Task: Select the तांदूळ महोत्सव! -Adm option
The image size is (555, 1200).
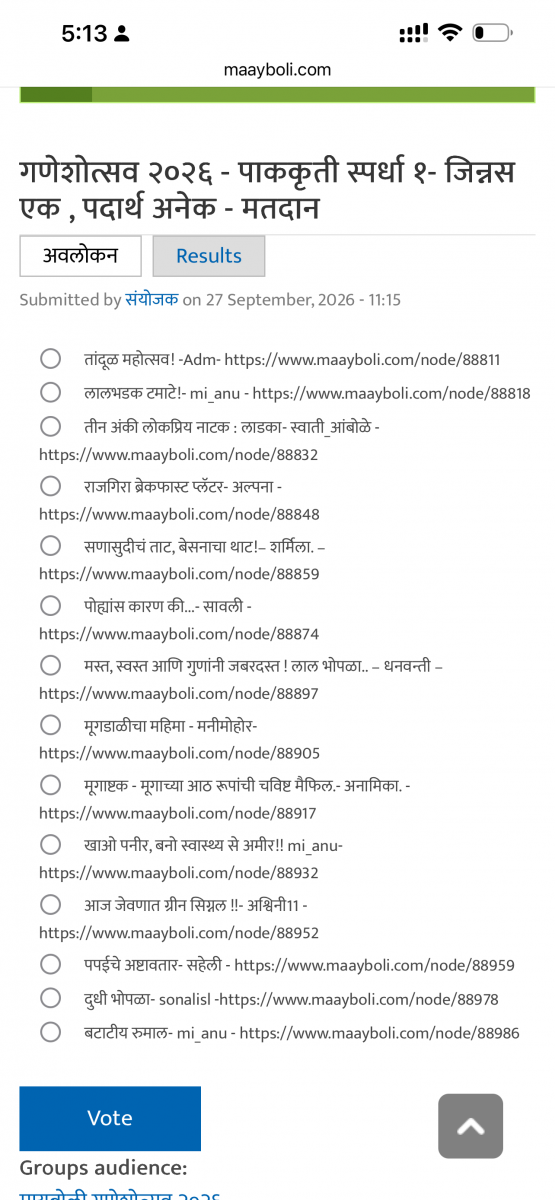Action: click(x=50, y=359)
